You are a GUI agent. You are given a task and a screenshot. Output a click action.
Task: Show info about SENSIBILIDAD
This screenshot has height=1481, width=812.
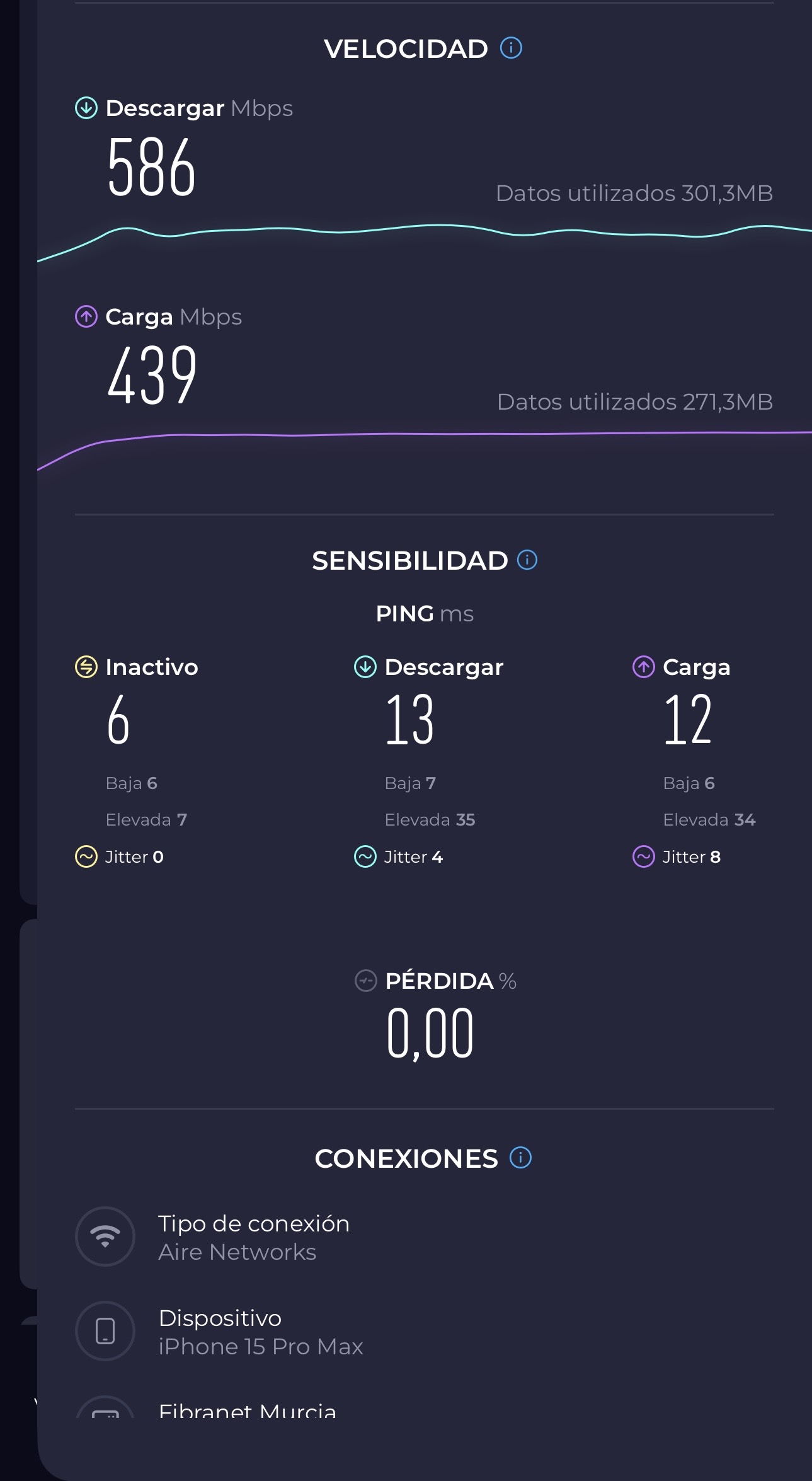point(527,560)
